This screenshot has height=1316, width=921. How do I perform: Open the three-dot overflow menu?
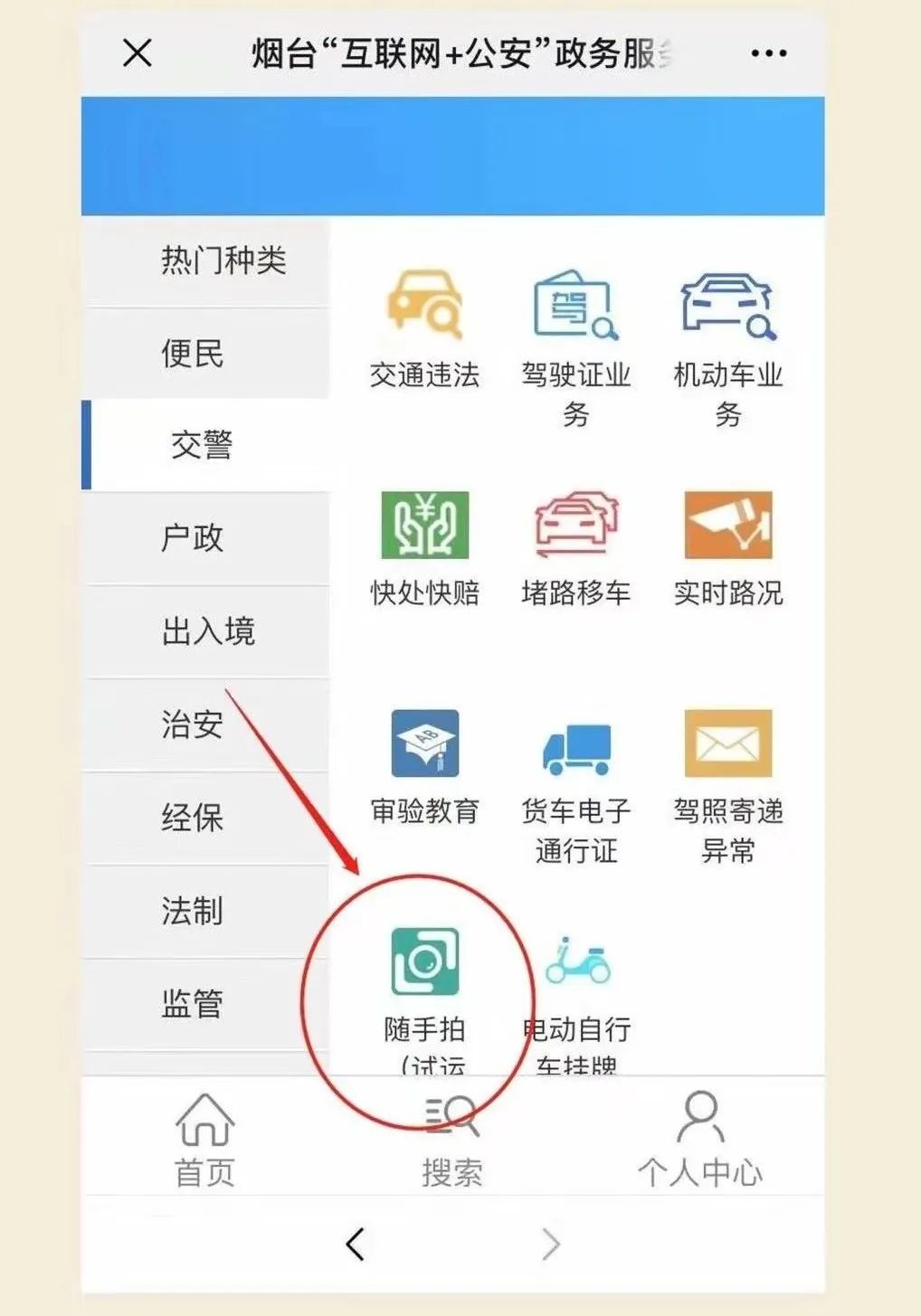pyautogui.click(x=768, y=54)
